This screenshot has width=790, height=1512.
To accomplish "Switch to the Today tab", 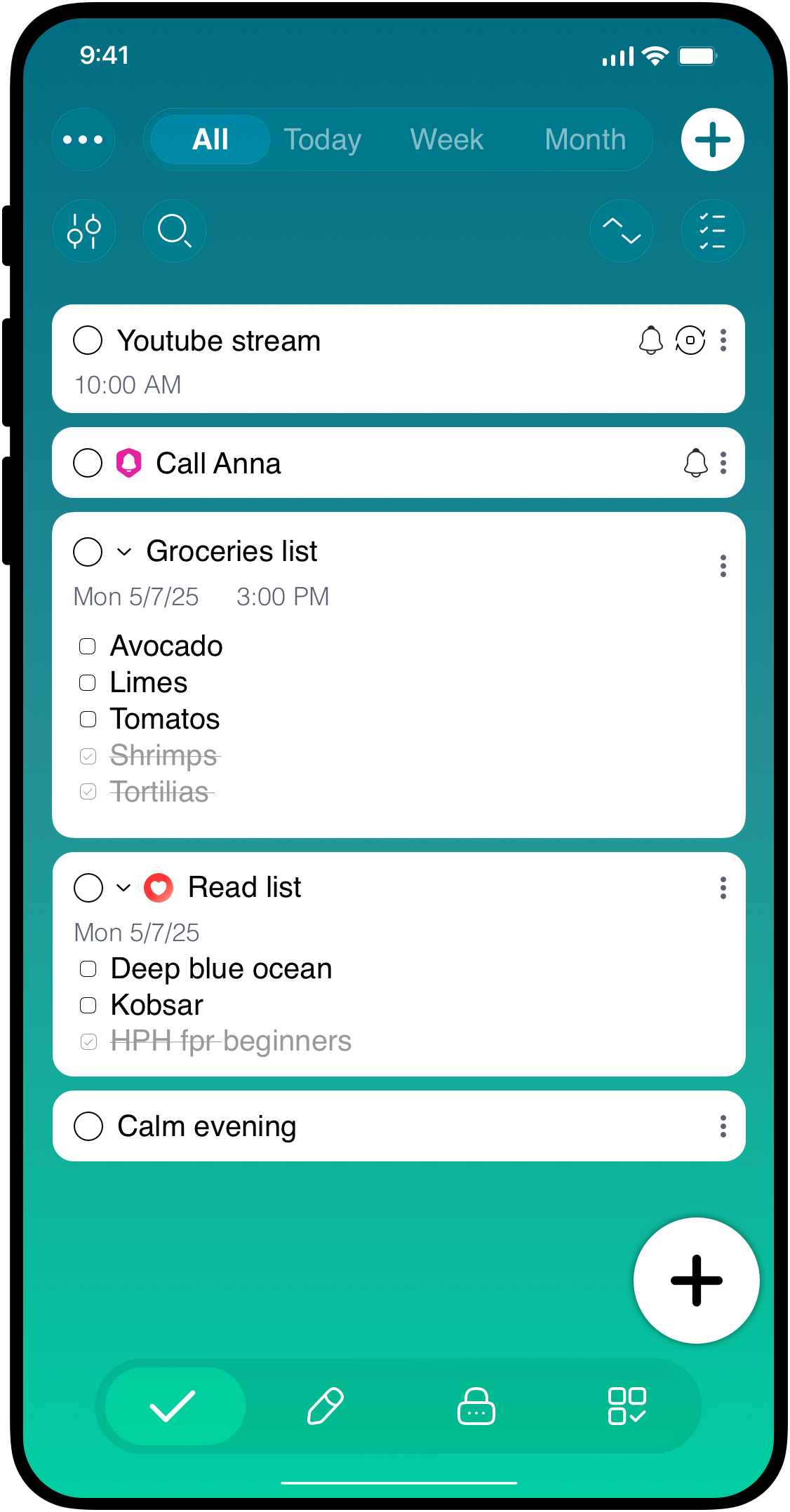I will point(322,140).
